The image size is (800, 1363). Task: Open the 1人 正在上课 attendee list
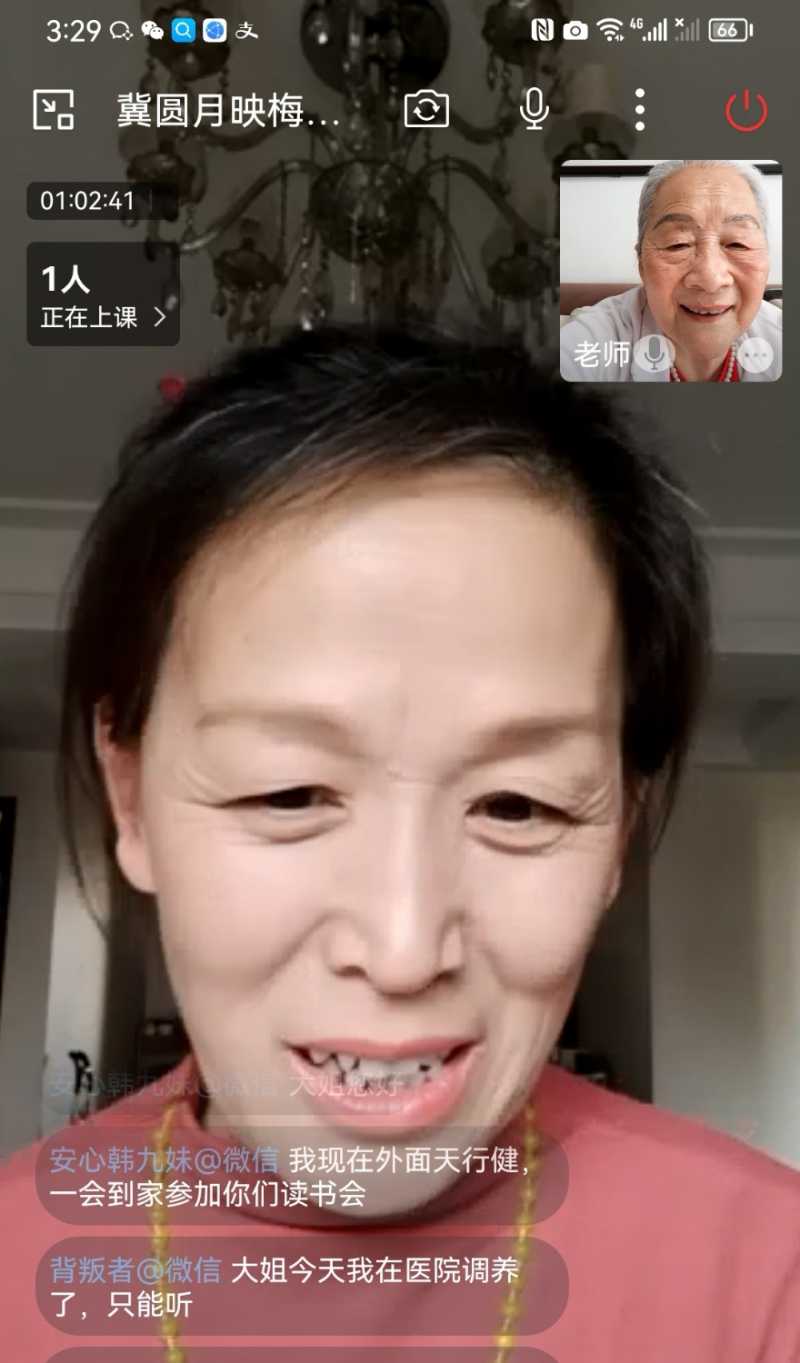coord(103,295)
